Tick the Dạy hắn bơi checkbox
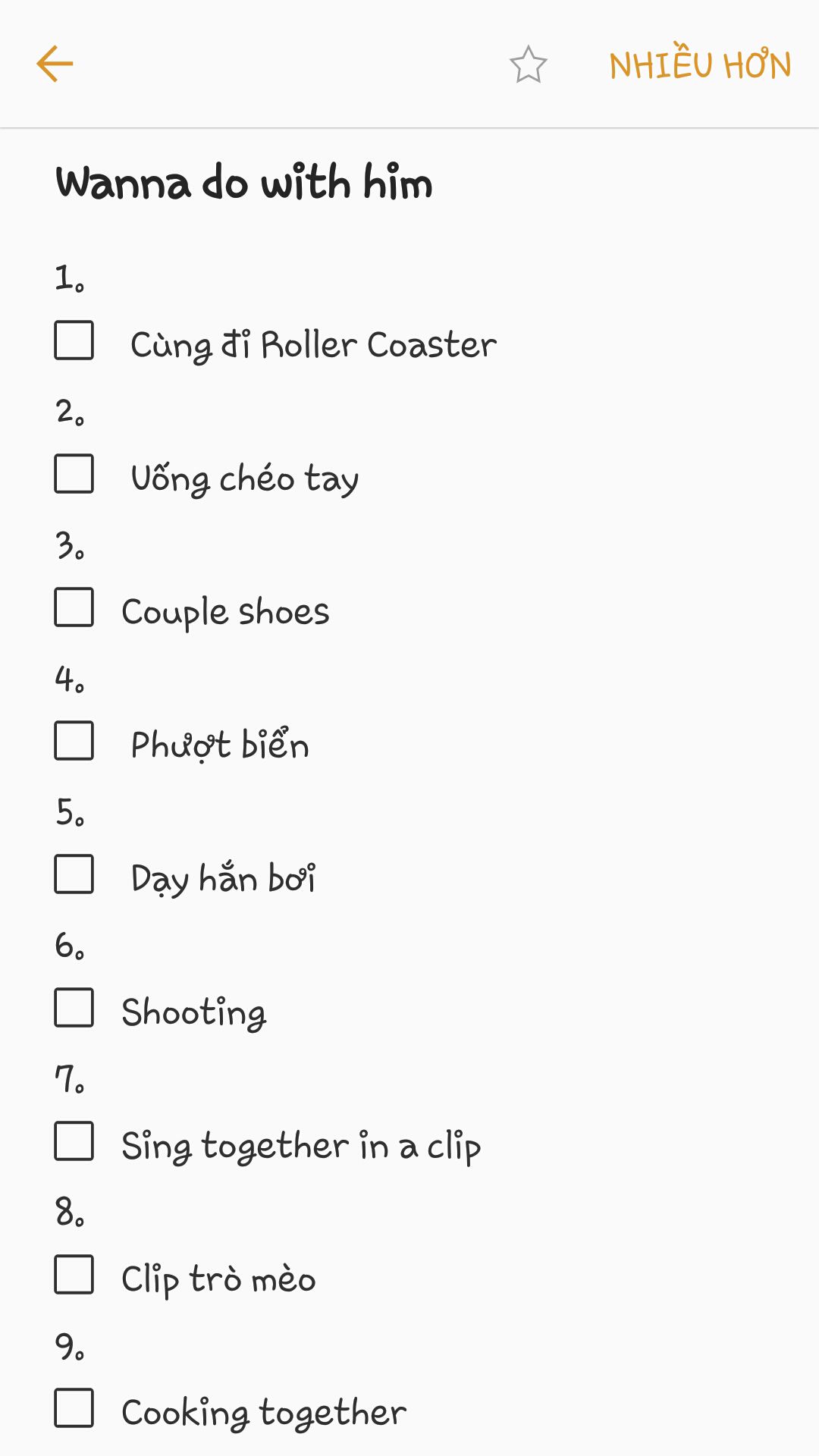This screenshot has width=819, height=1456. pos(74,874)
